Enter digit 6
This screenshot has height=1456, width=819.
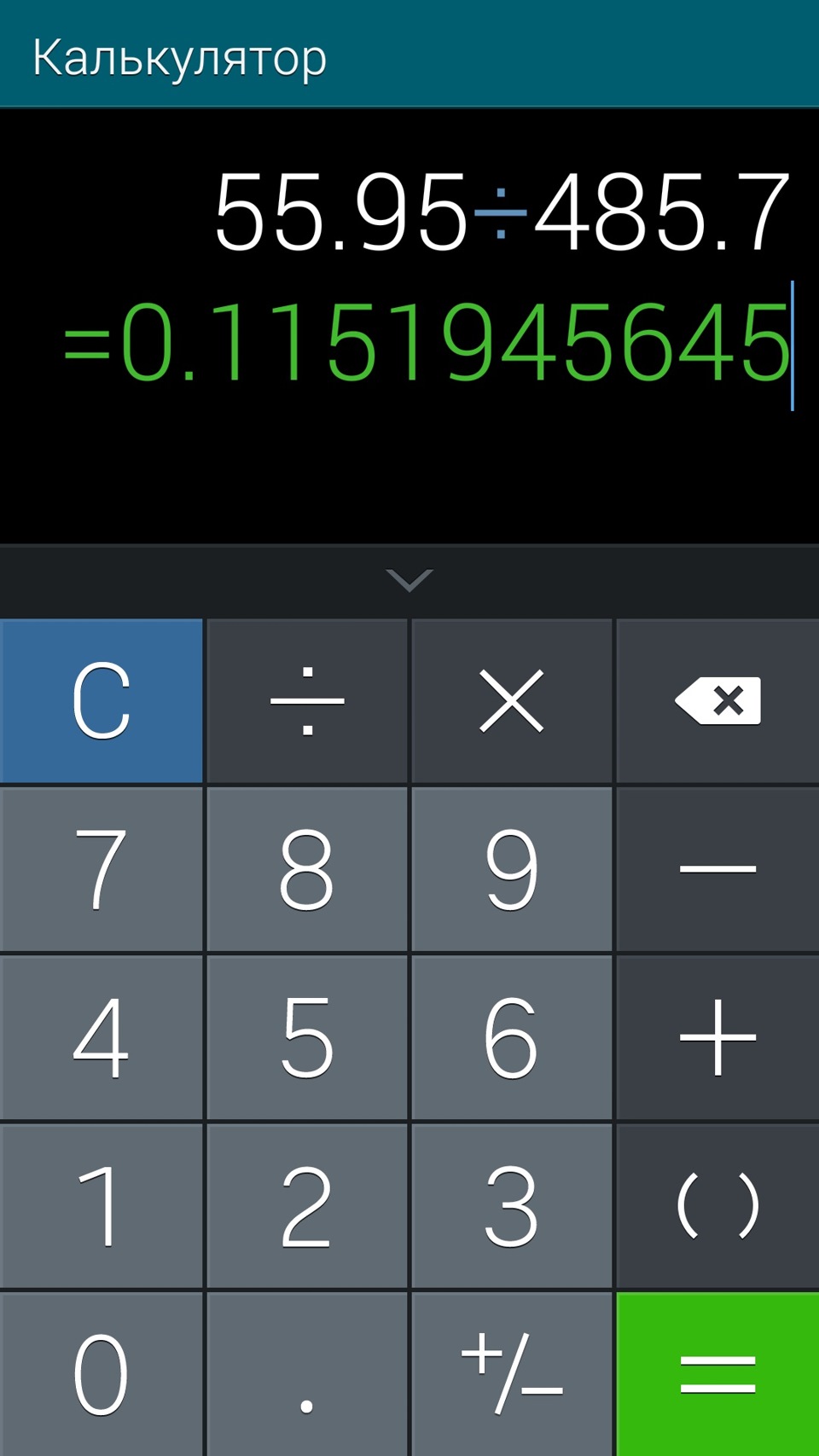(511, 1036)
